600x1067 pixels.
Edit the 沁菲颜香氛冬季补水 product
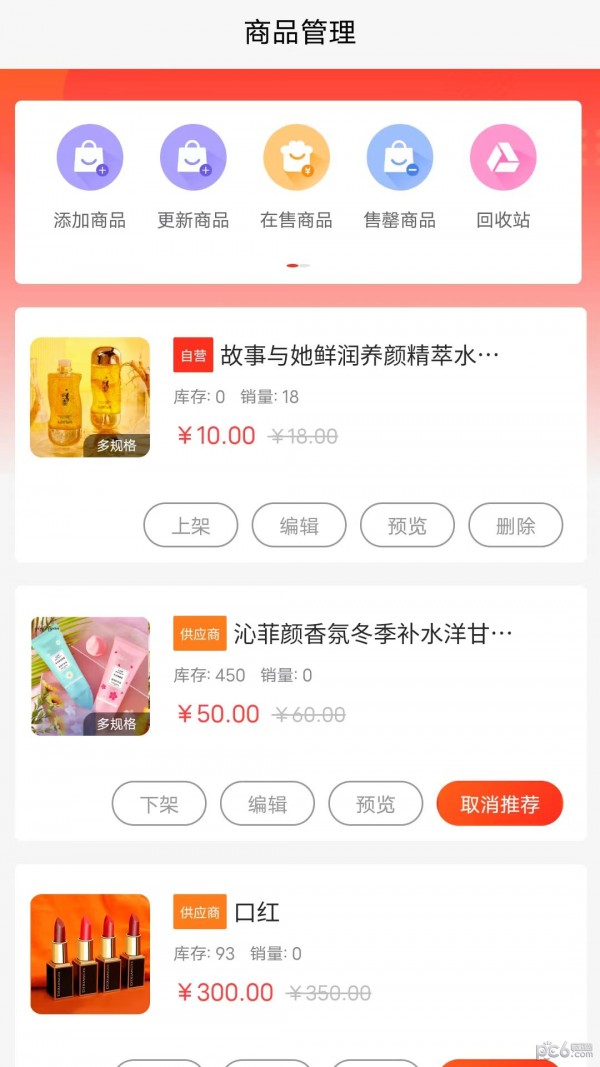point(267,803)
